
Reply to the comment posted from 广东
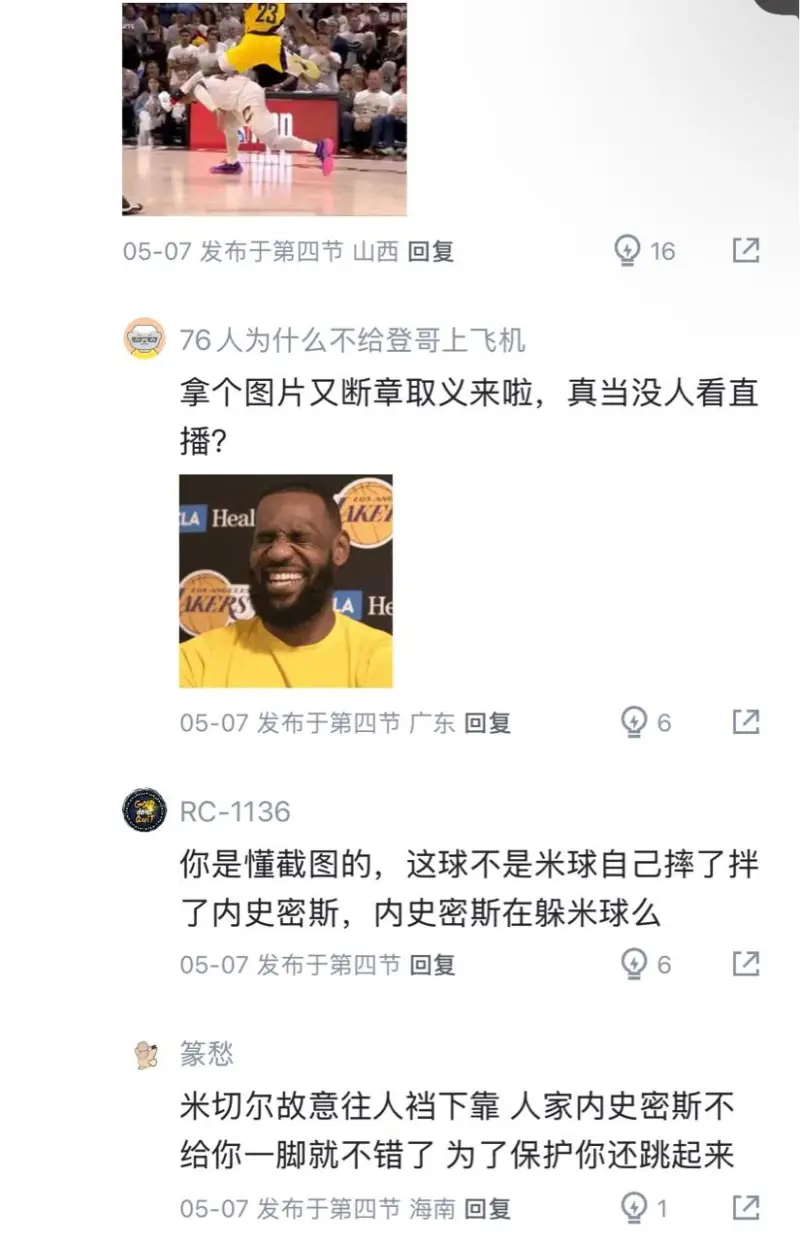click(x=488, y=723)
